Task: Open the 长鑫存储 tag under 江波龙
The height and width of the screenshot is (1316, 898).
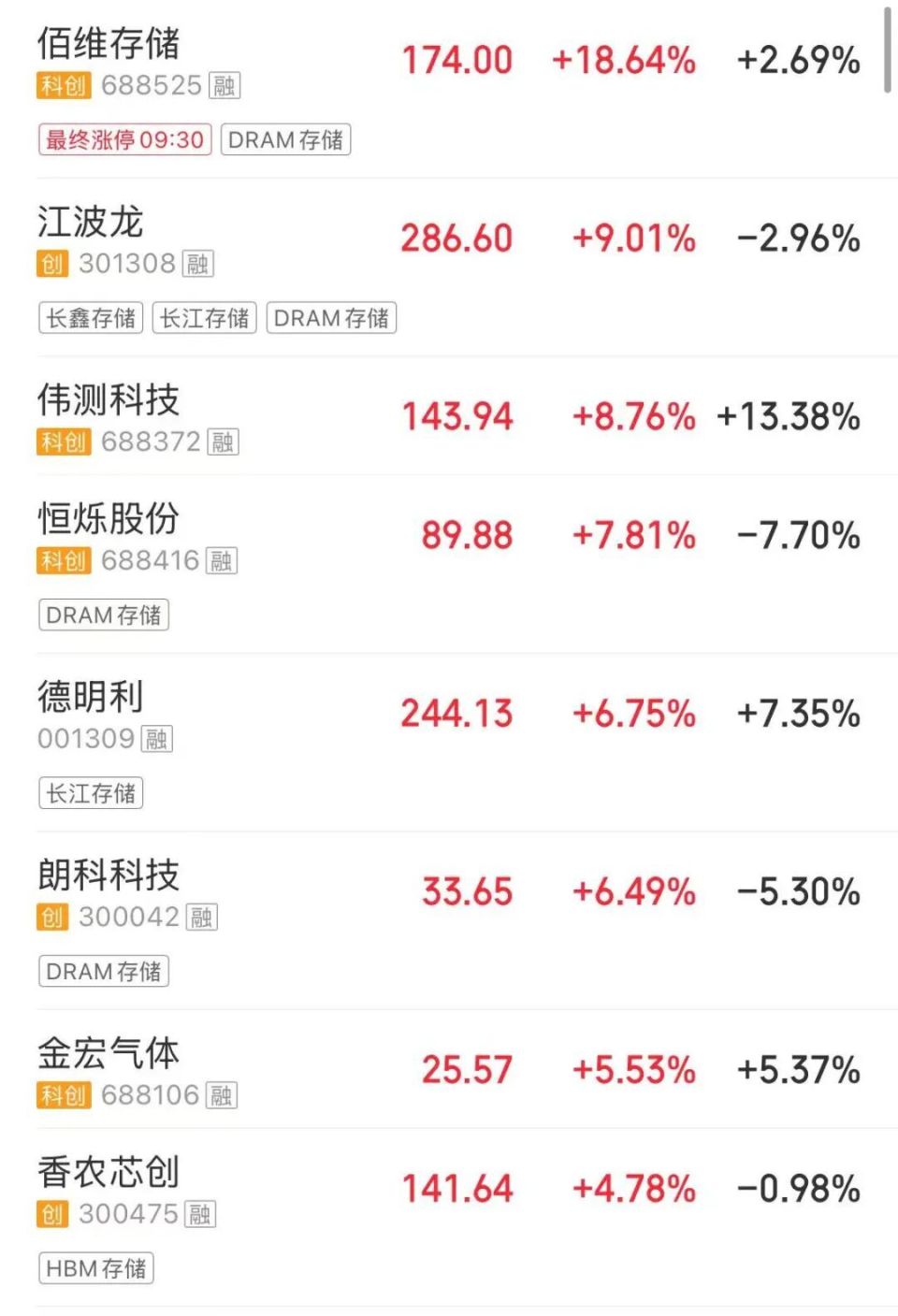Action: coord(89,319)
